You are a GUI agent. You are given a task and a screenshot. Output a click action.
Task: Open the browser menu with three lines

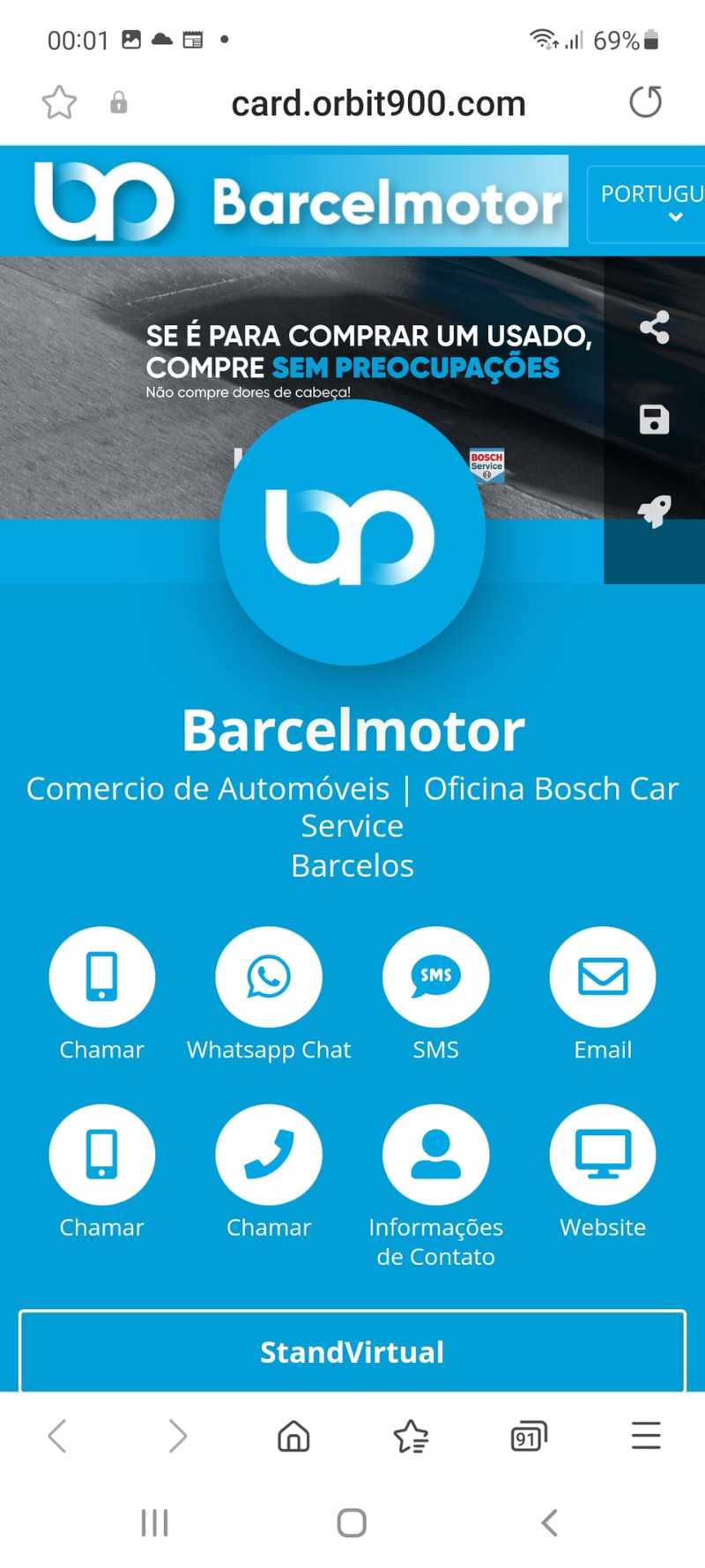pyautogui.click(x=645, y=1435)
